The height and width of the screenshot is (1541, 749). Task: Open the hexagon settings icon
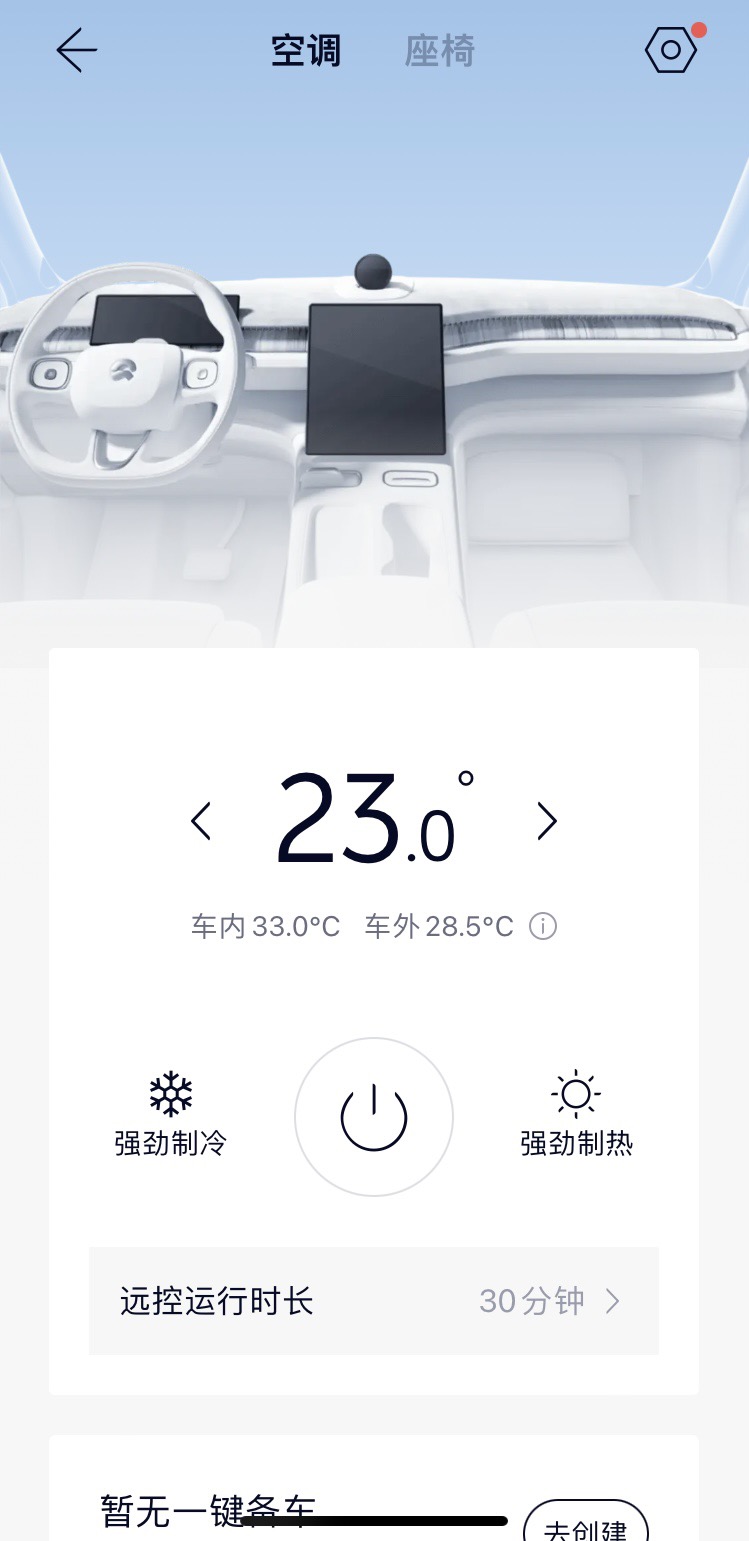tap(670, 50)
